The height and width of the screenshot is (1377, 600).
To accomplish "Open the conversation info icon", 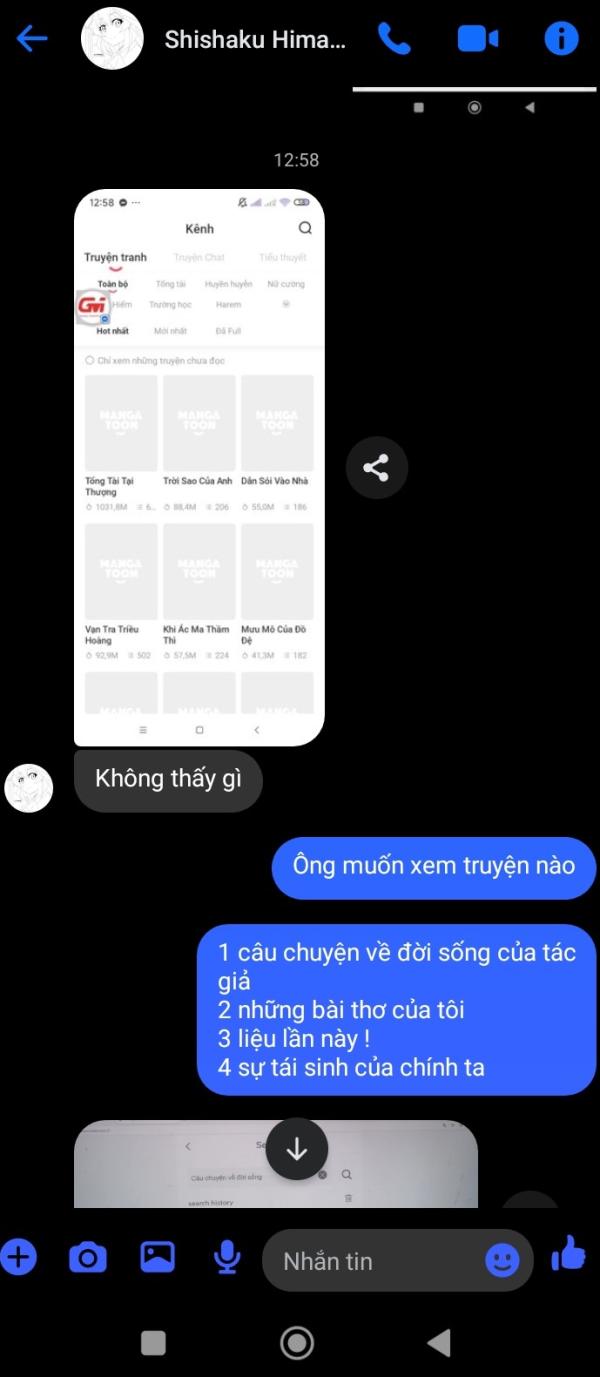I will point(561,39).
